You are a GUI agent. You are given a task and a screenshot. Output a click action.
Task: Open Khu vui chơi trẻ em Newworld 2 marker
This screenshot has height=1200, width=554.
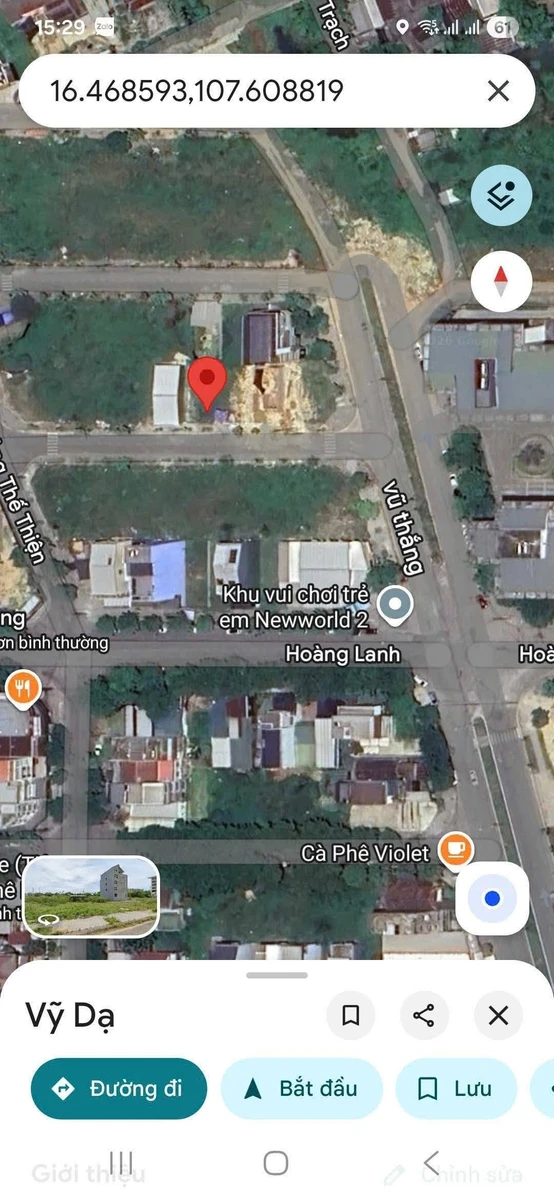[x=398, y=603]
